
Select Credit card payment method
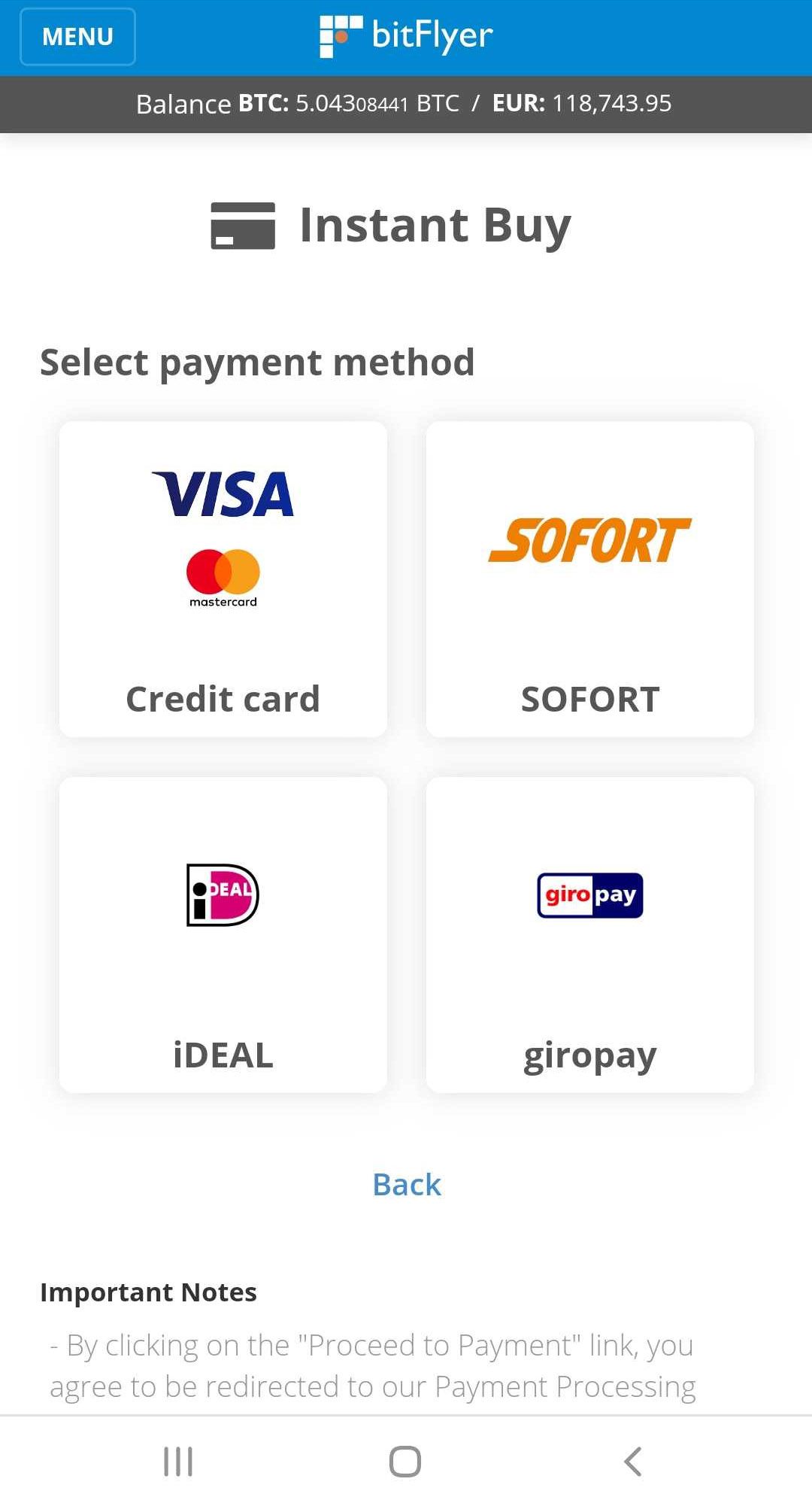click(x=223, y=578)
